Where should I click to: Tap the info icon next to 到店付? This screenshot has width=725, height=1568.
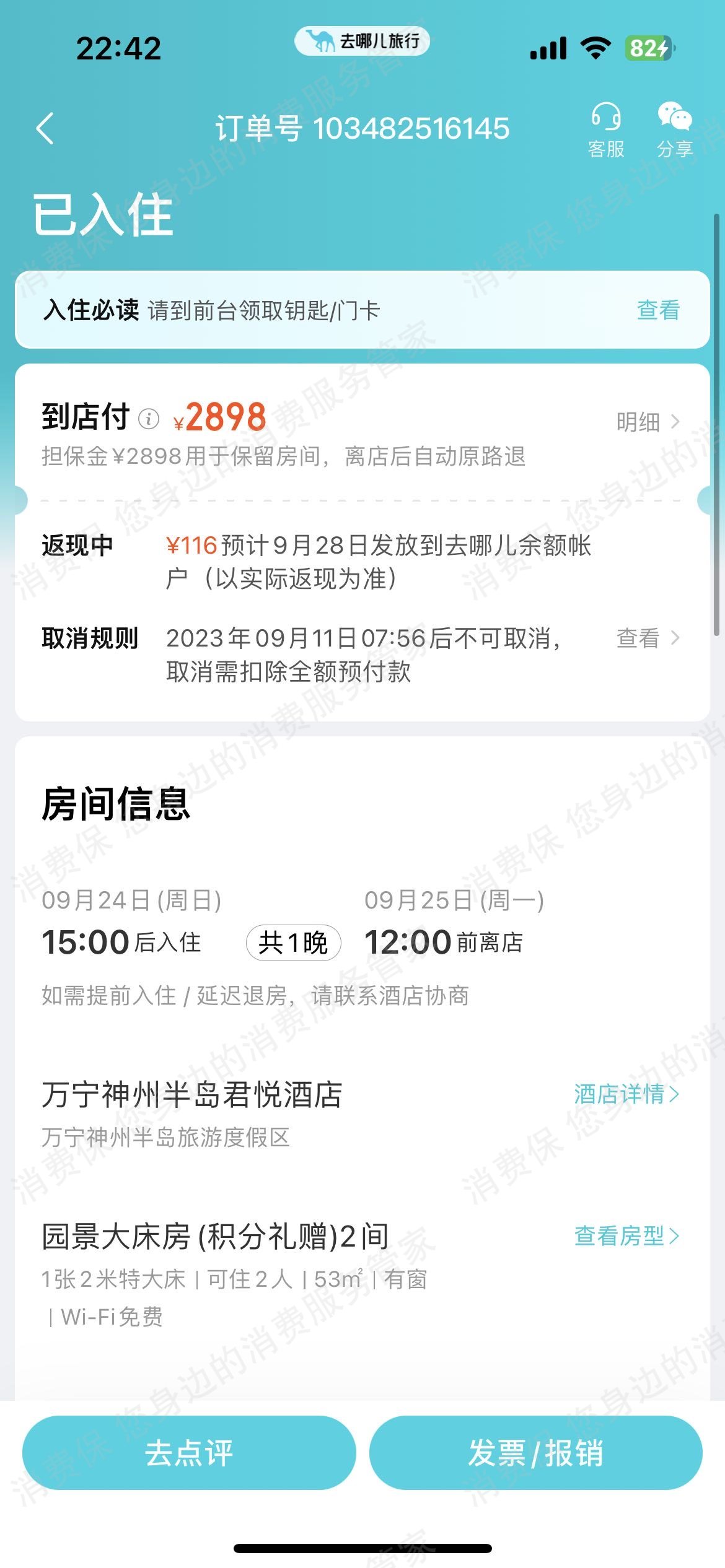149,419
